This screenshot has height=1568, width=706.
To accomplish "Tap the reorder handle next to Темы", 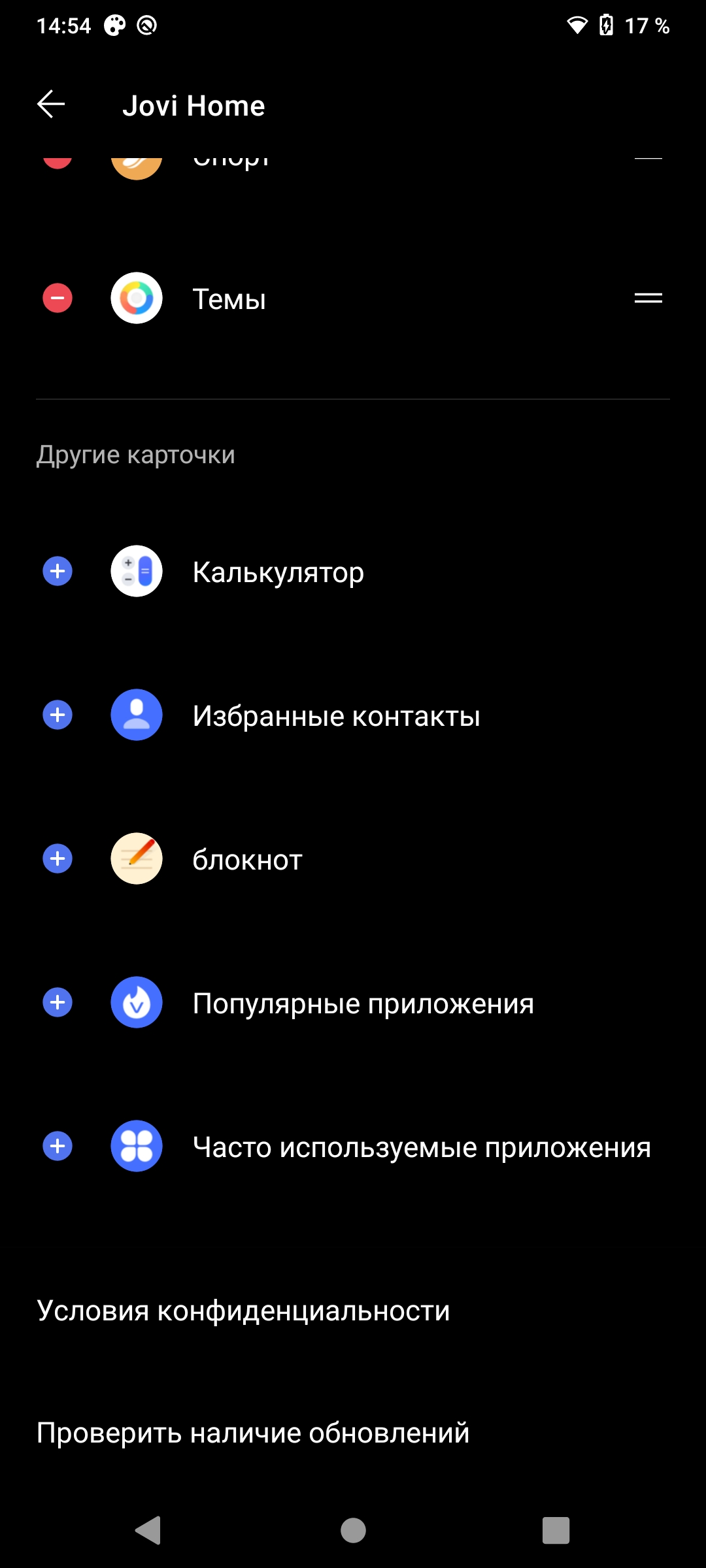I will click(648, 299).
